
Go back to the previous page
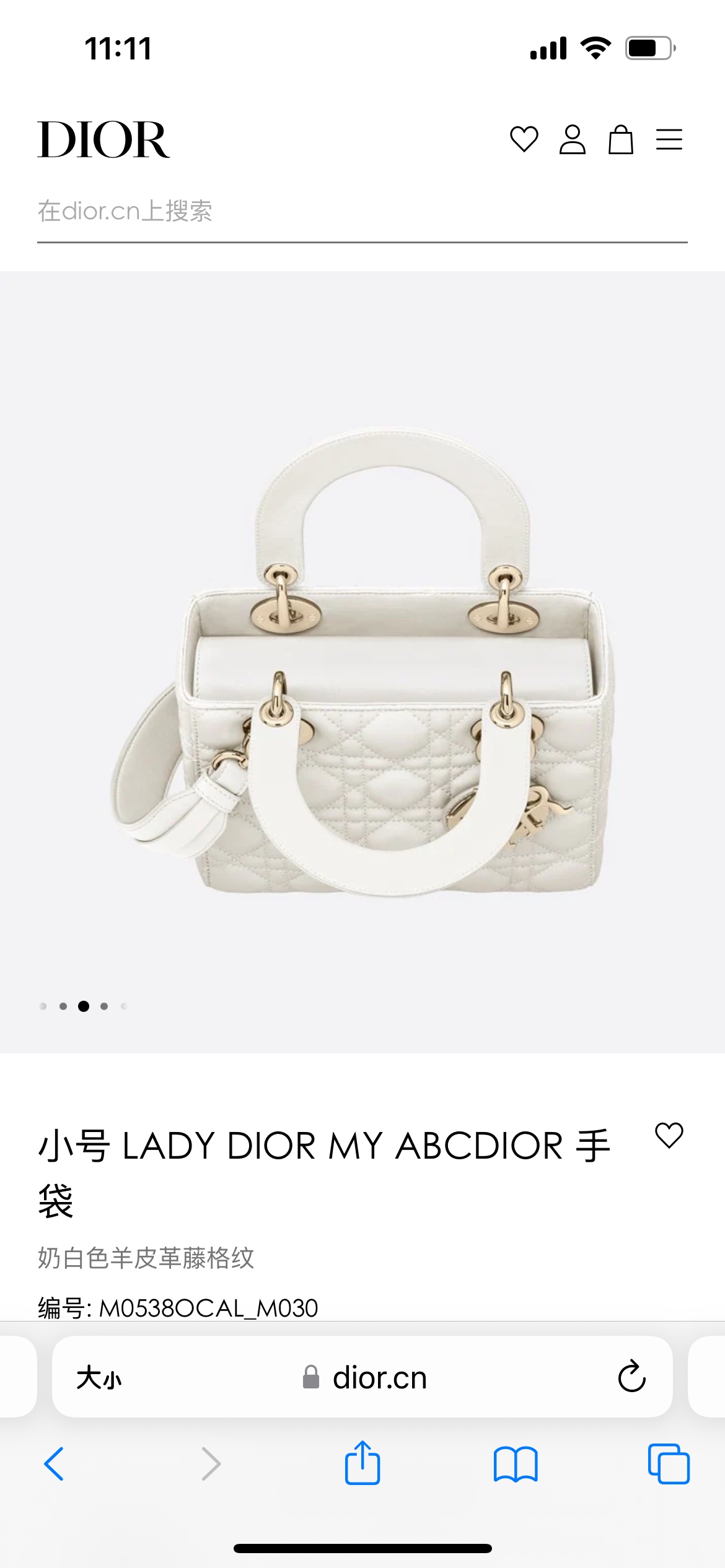tap(54, 1464)
